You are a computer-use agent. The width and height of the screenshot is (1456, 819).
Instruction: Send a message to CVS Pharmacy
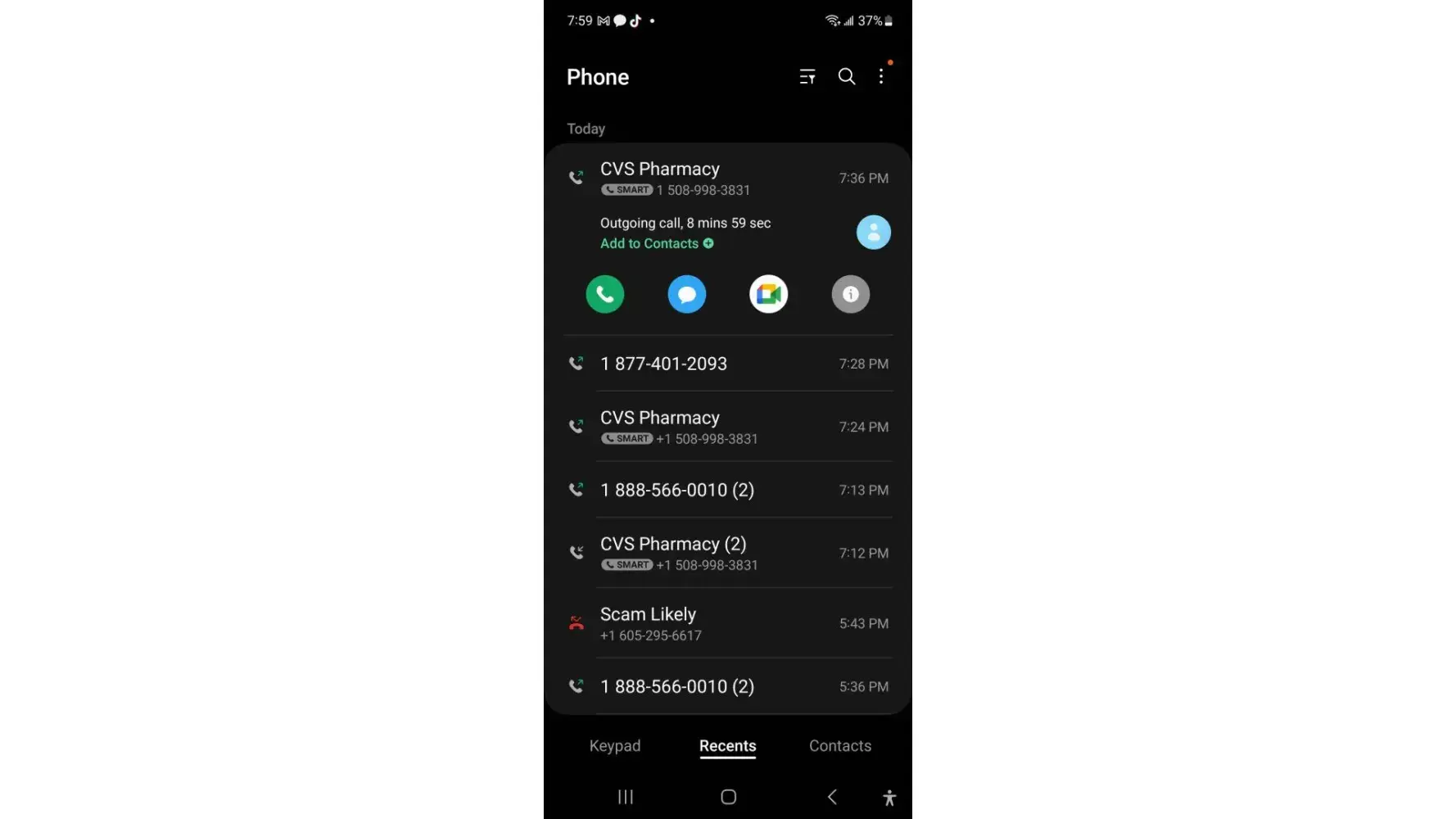tap(686, 294)
